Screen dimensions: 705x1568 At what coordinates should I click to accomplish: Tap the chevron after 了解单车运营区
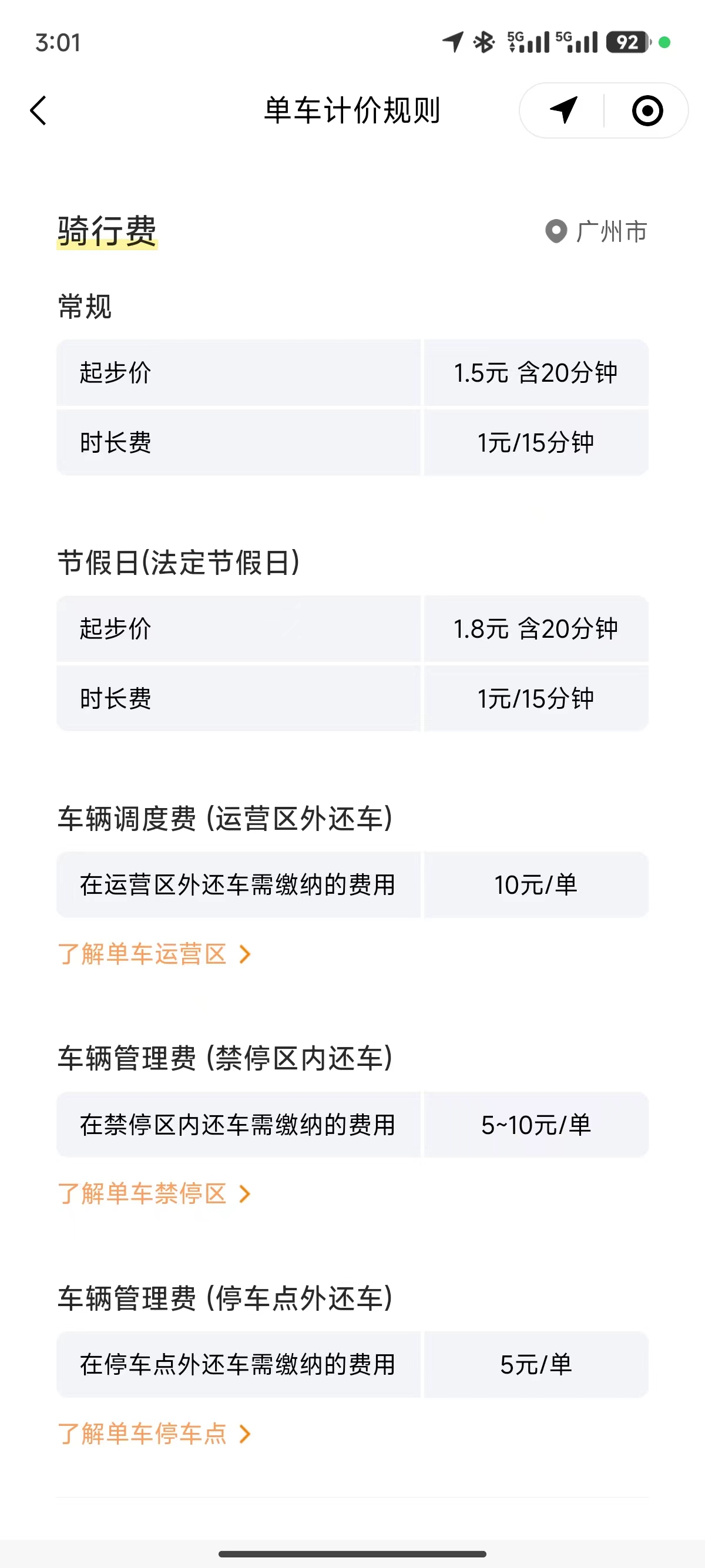tap(245, 954)
